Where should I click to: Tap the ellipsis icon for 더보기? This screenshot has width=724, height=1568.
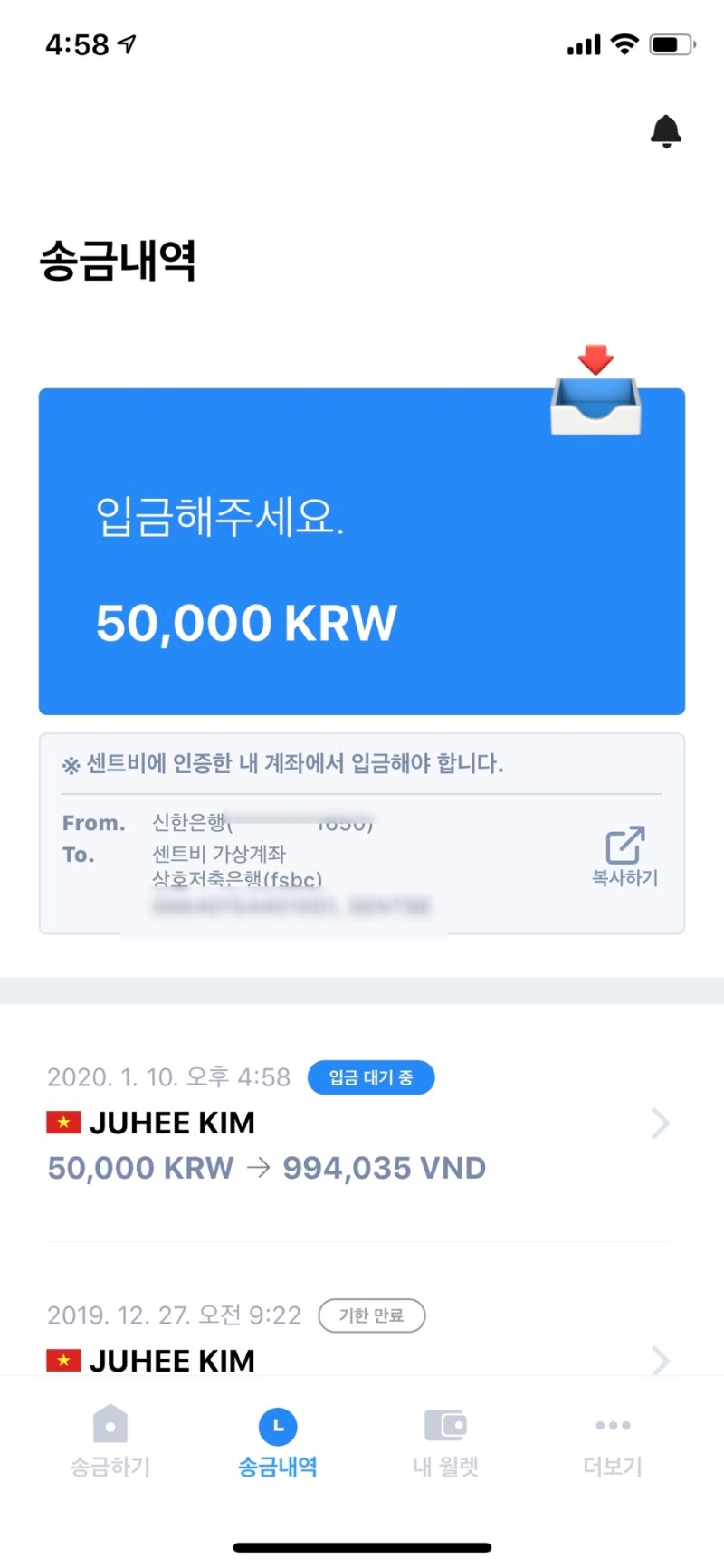[x=611, y=1424]
